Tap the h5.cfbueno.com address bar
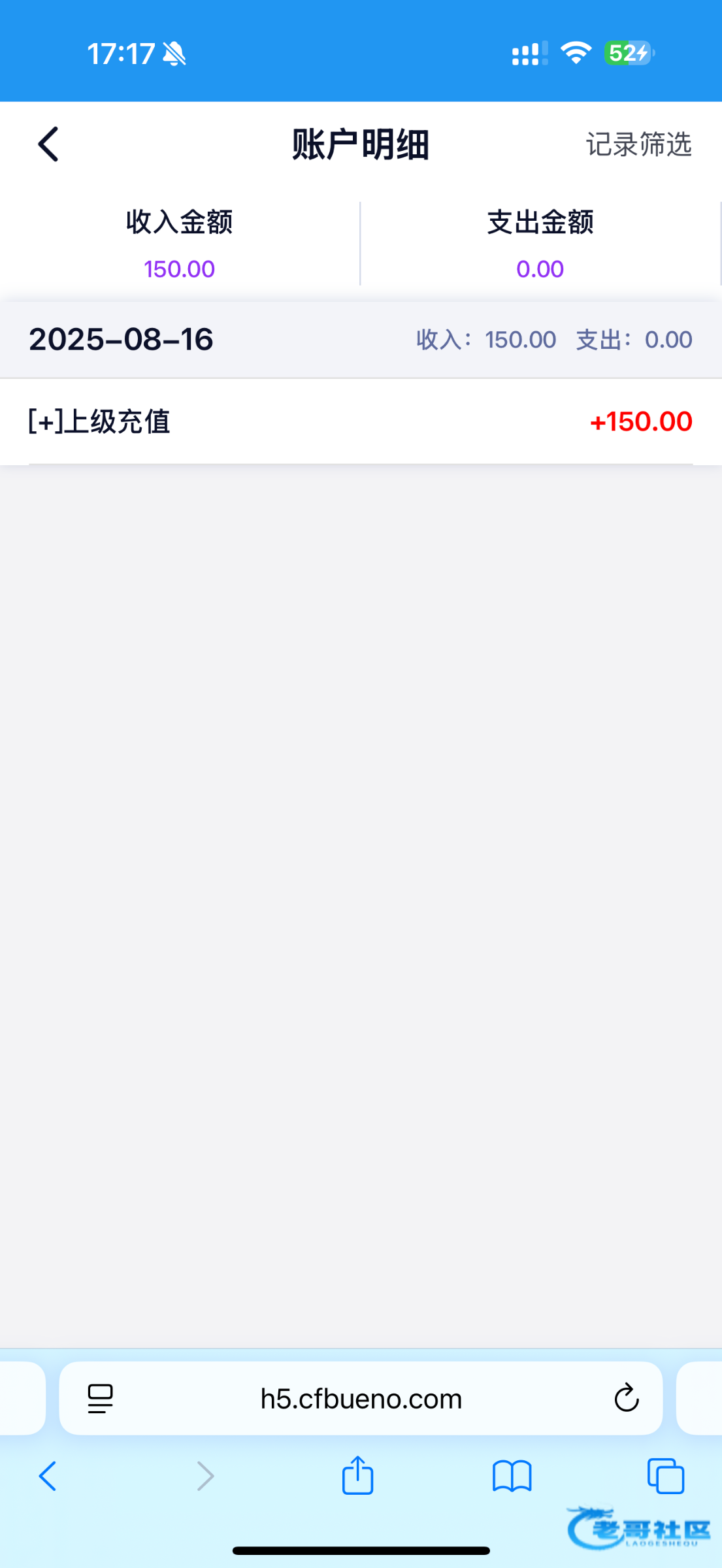 coord(361,1399)
